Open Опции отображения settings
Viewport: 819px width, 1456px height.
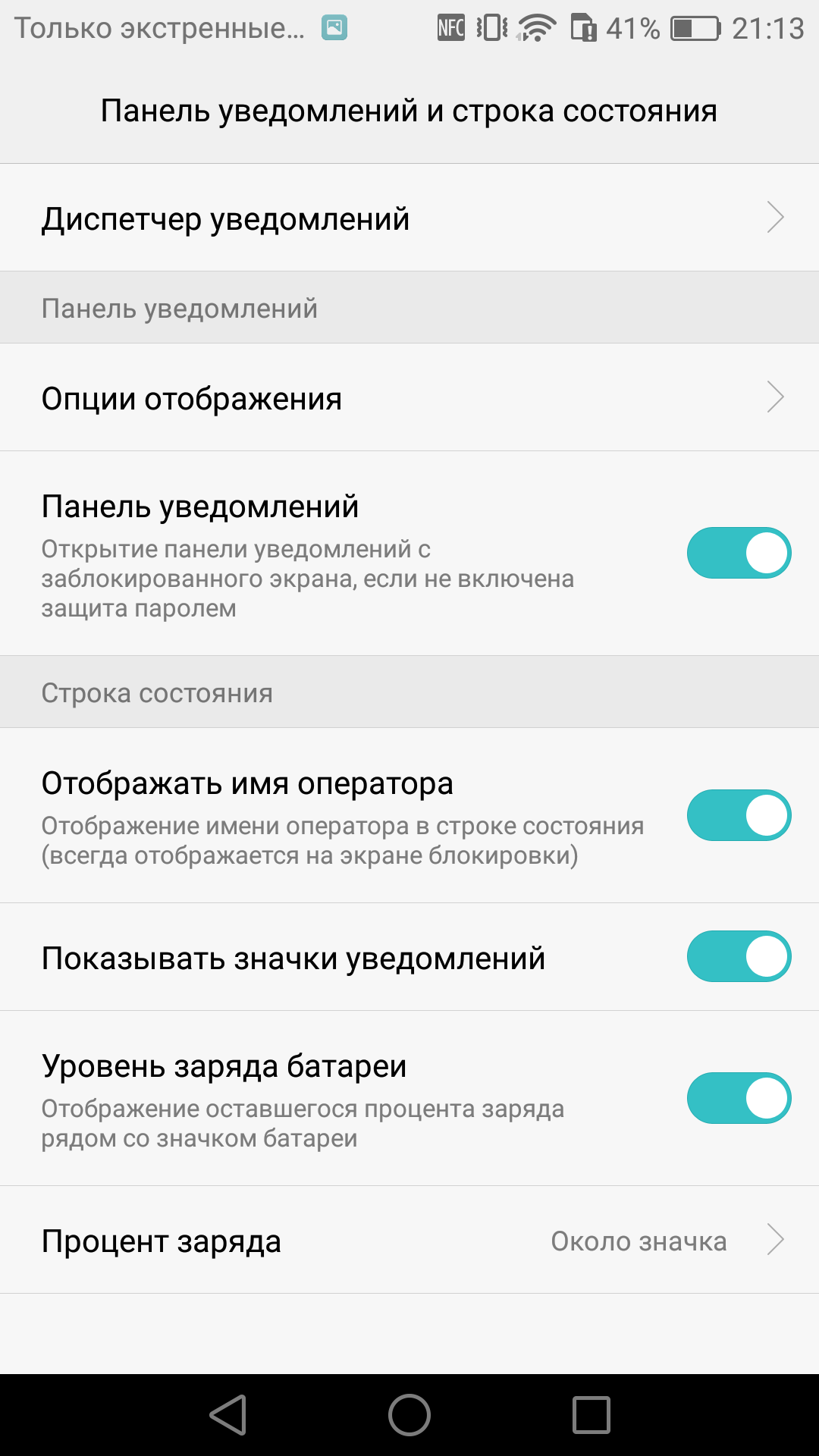point(409,397)
